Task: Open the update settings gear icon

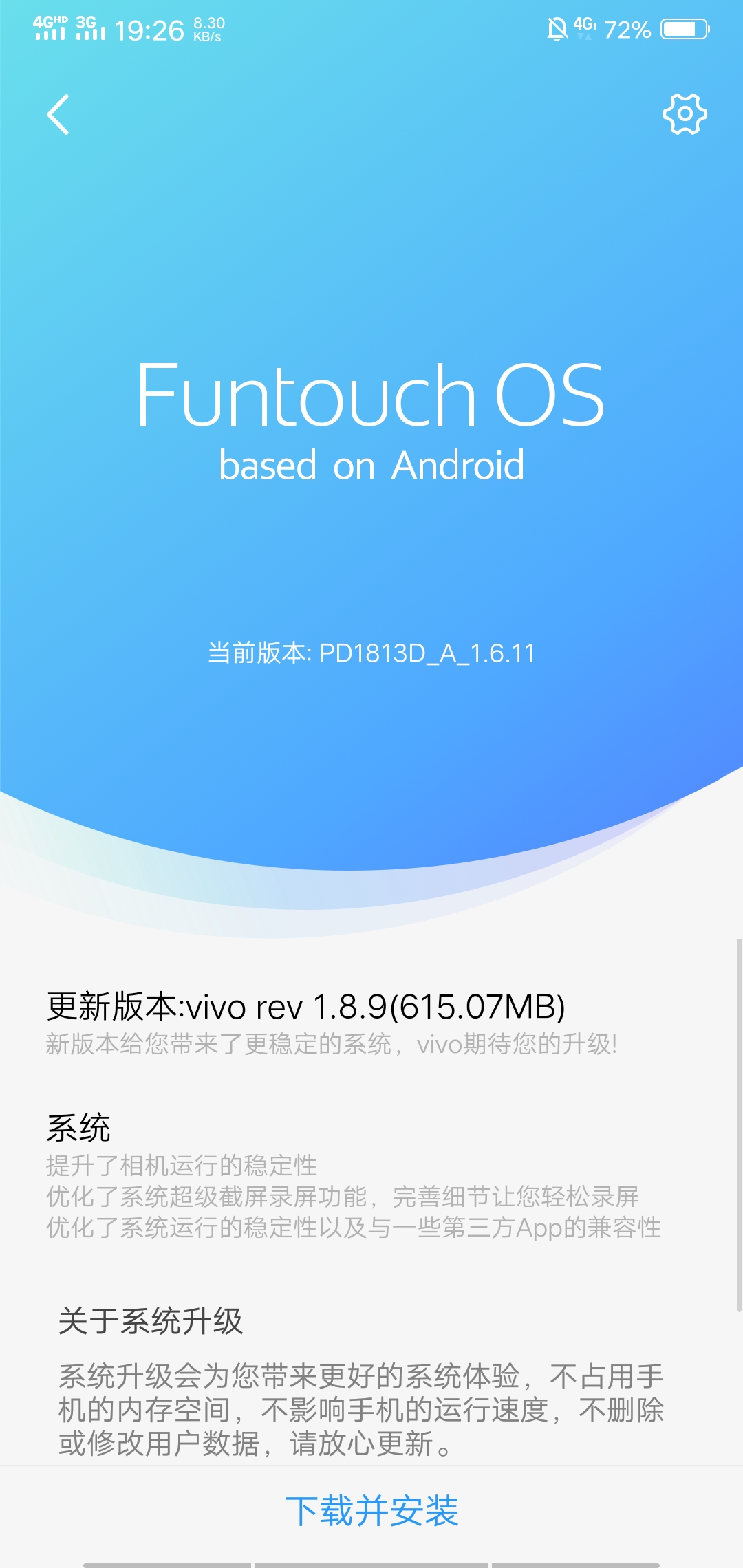Action: [x=685, y=114]
